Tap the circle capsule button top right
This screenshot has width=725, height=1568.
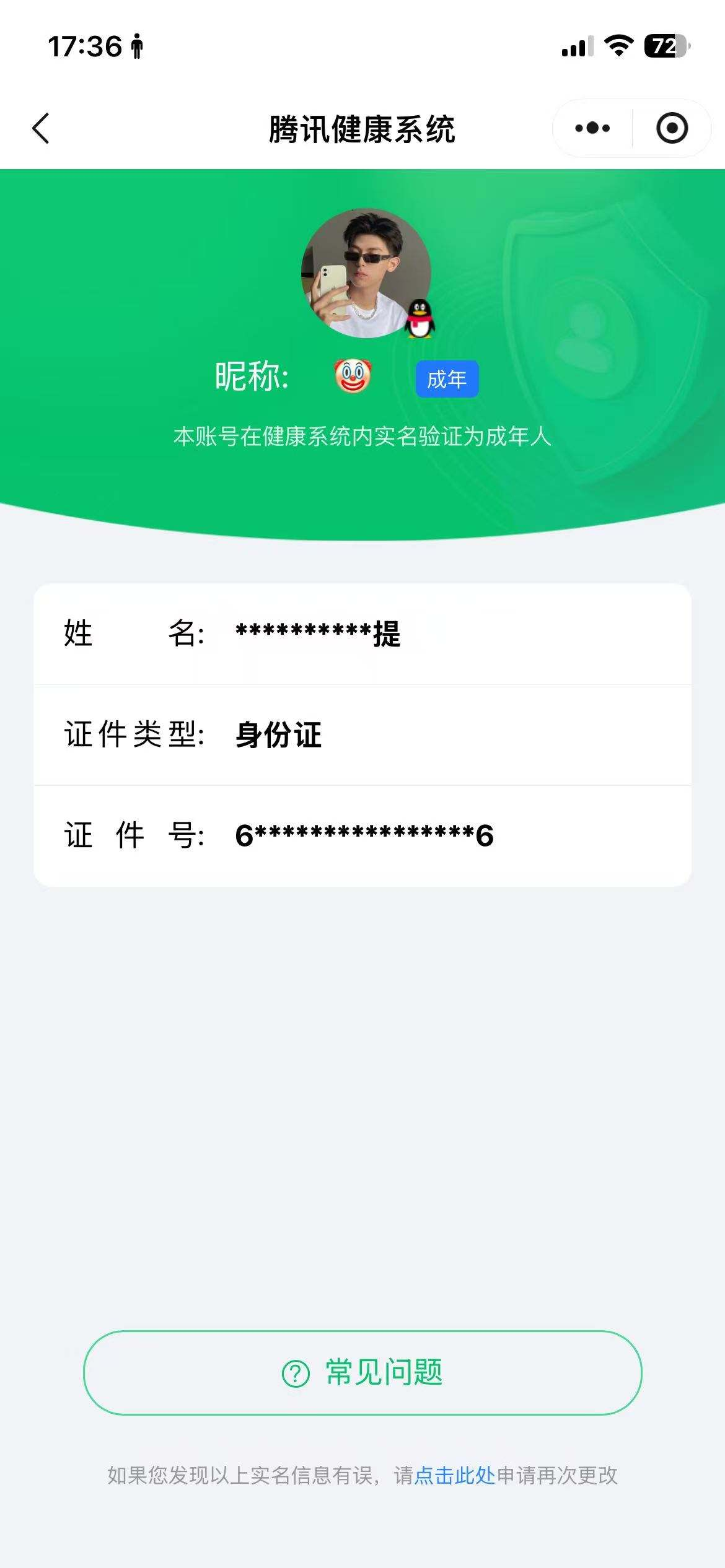[x=673, y=128]
